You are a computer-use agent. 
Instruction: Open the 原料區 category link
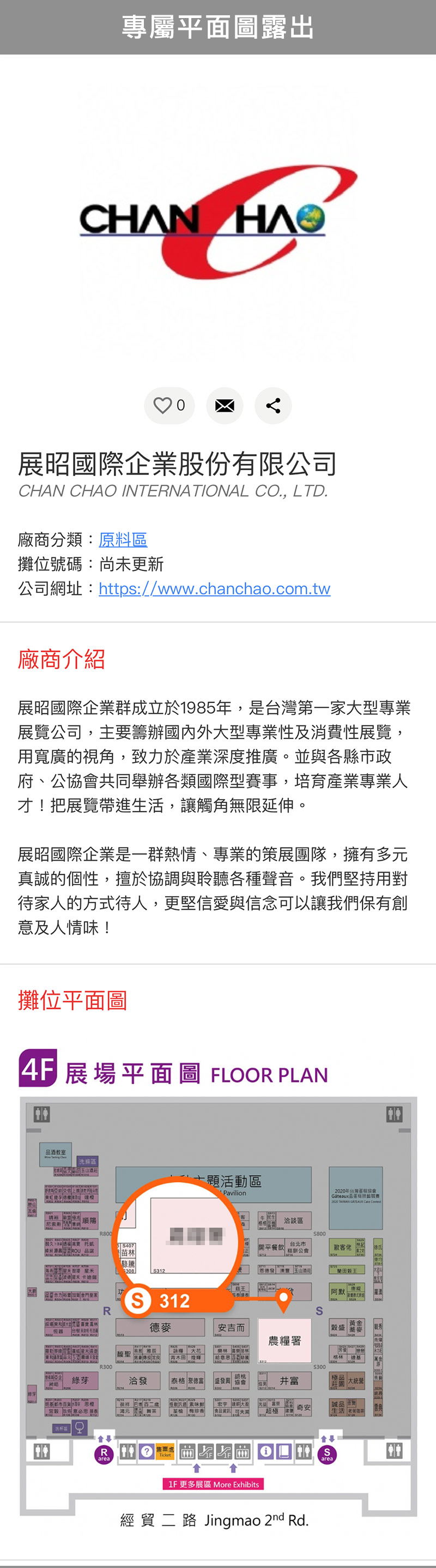tap(123, 540)
